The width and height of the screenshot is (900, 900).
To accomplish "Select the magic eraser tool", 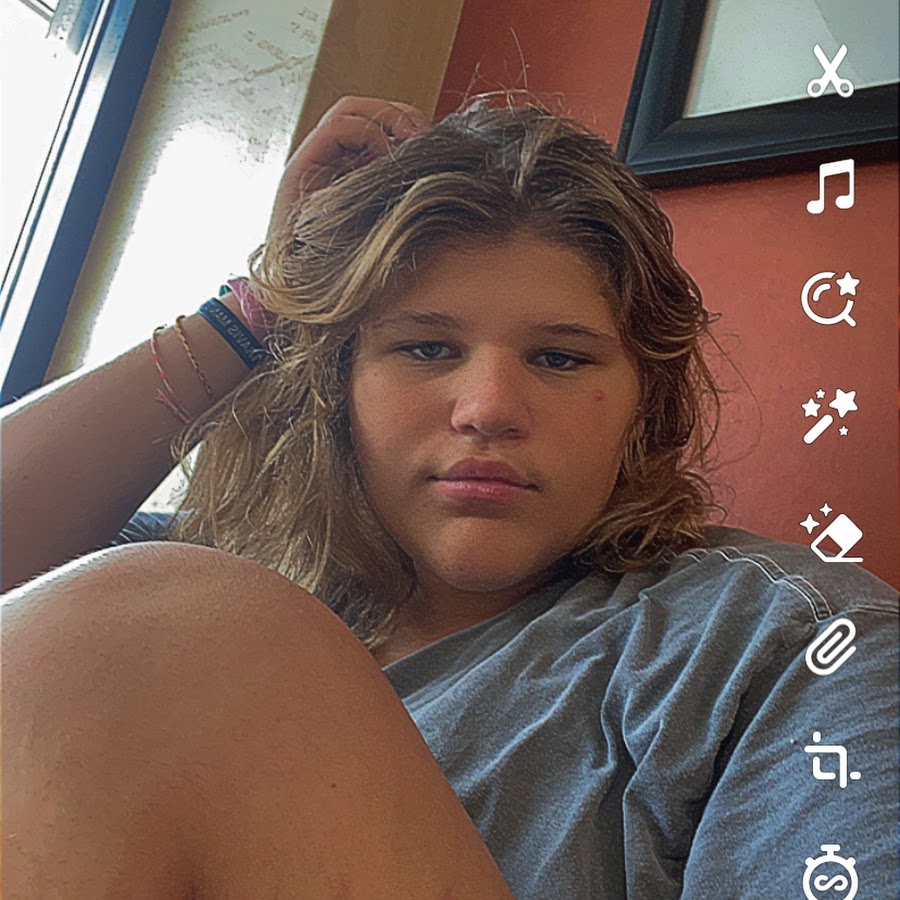I will [831, 533].
